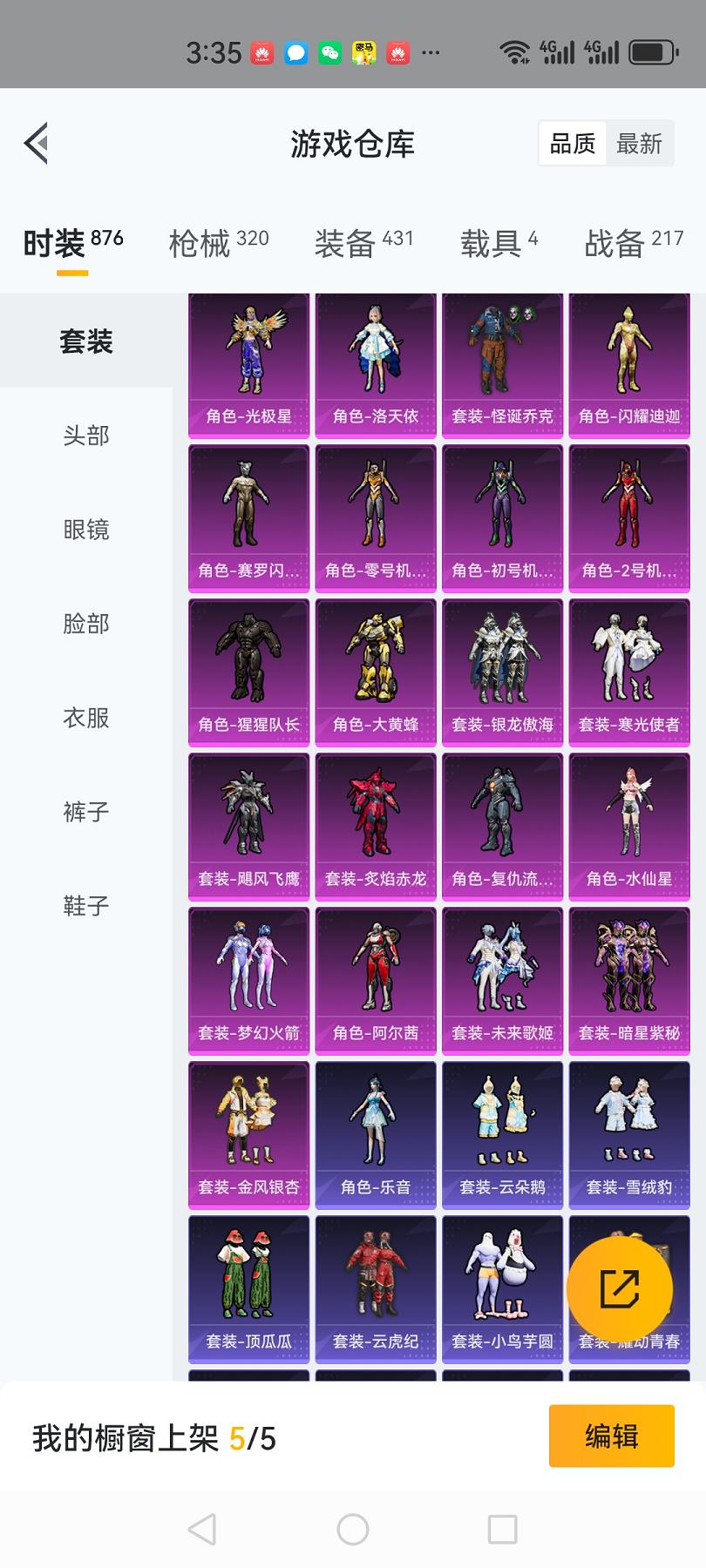Select the 鞋子 category

click(86, 905)
